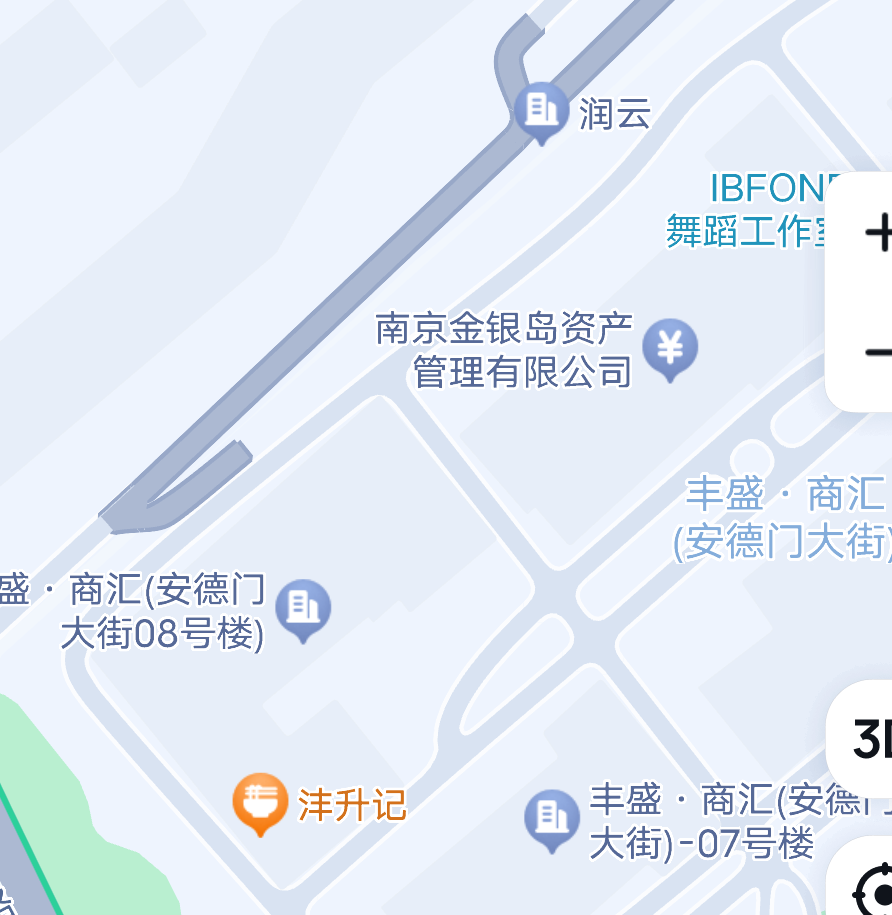
Task: Open the 安德门大街08号楼 building marker
Action: (x=303, y=607)
